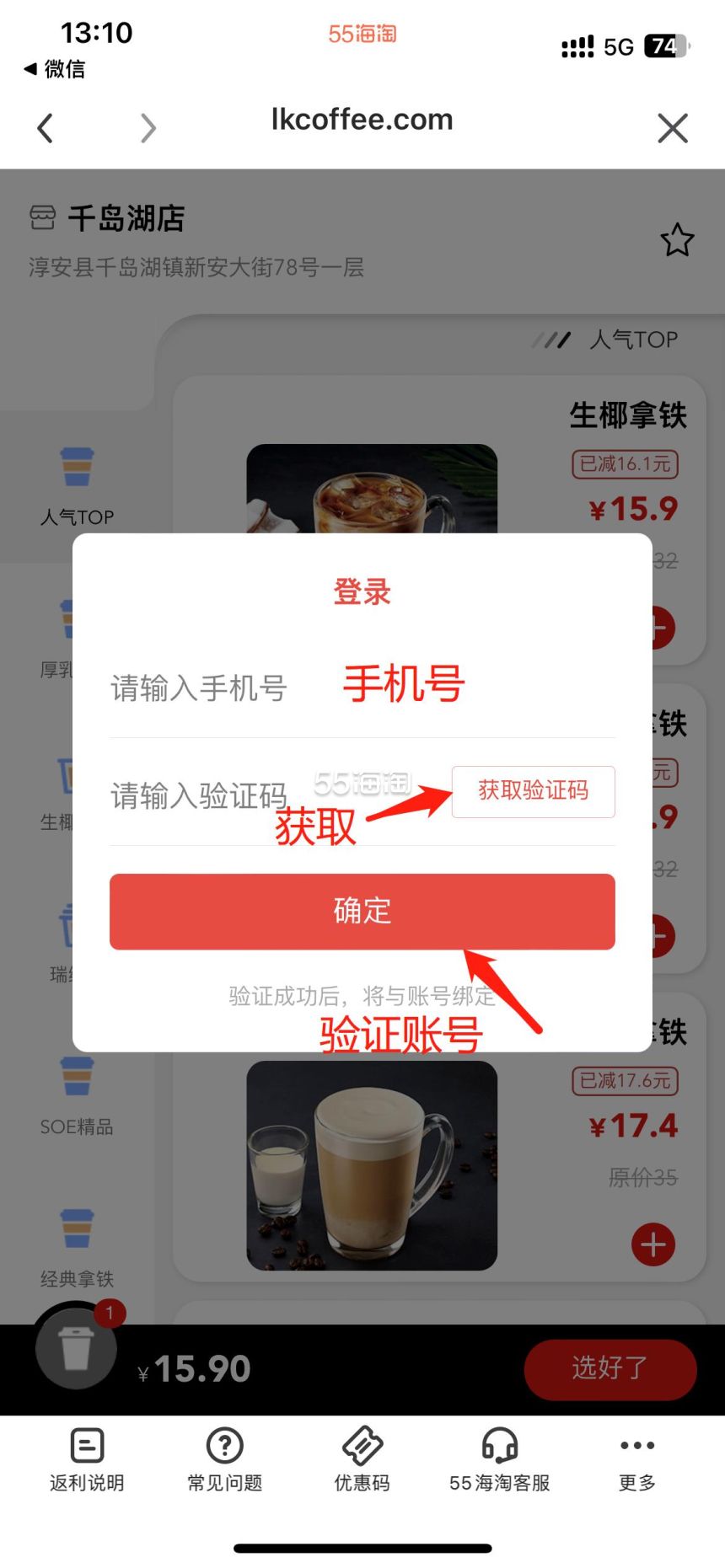Go forward in the browser
This screenshot has height=1568, width=725.
(148, 128)
